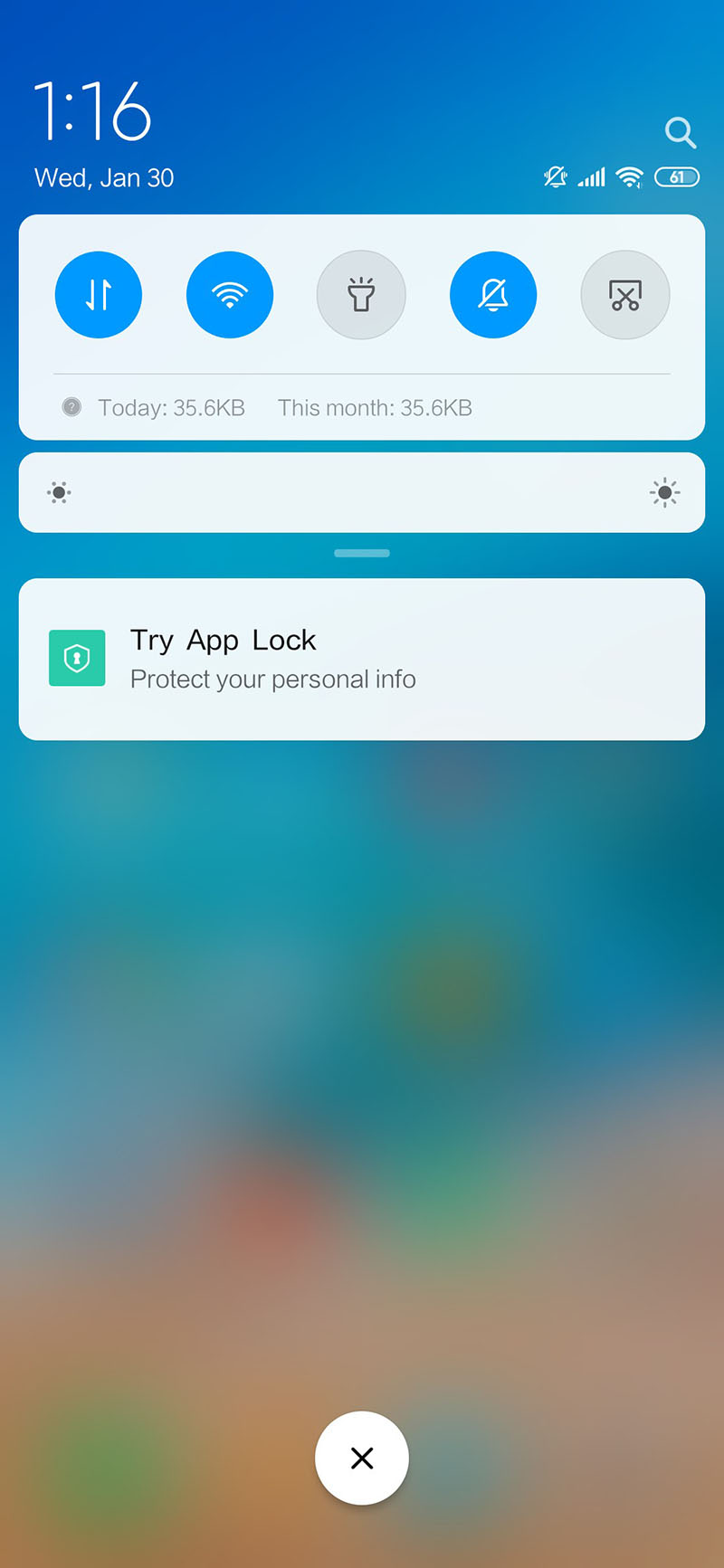Toggle mobile data off
724x1568 pixels.
(99, 295)
